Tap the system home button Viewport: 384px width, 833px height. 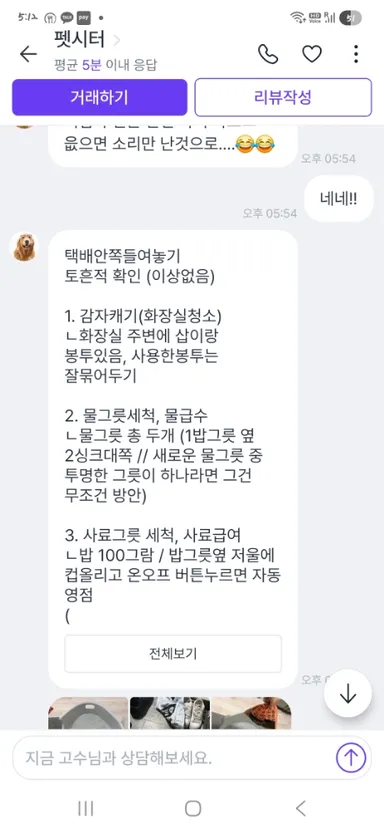tap(193, 809)
